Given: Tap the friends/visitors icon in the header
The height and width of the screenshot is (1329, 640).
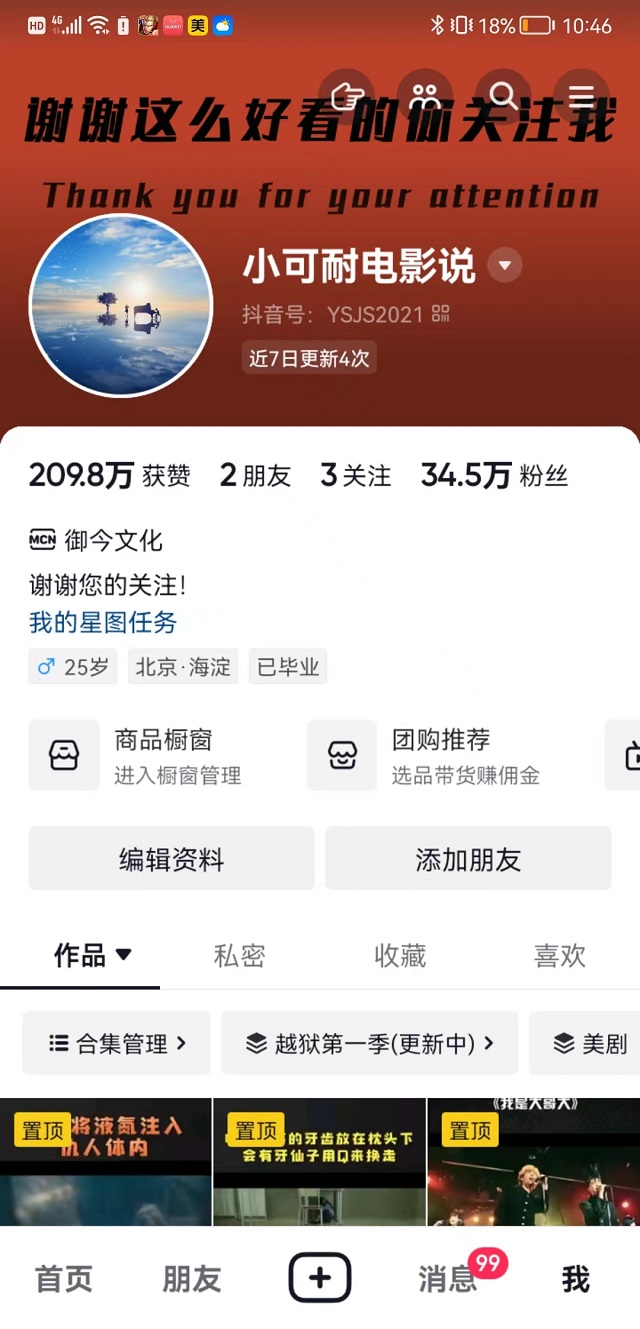Looking at the screenshot, I should [425, 97].
